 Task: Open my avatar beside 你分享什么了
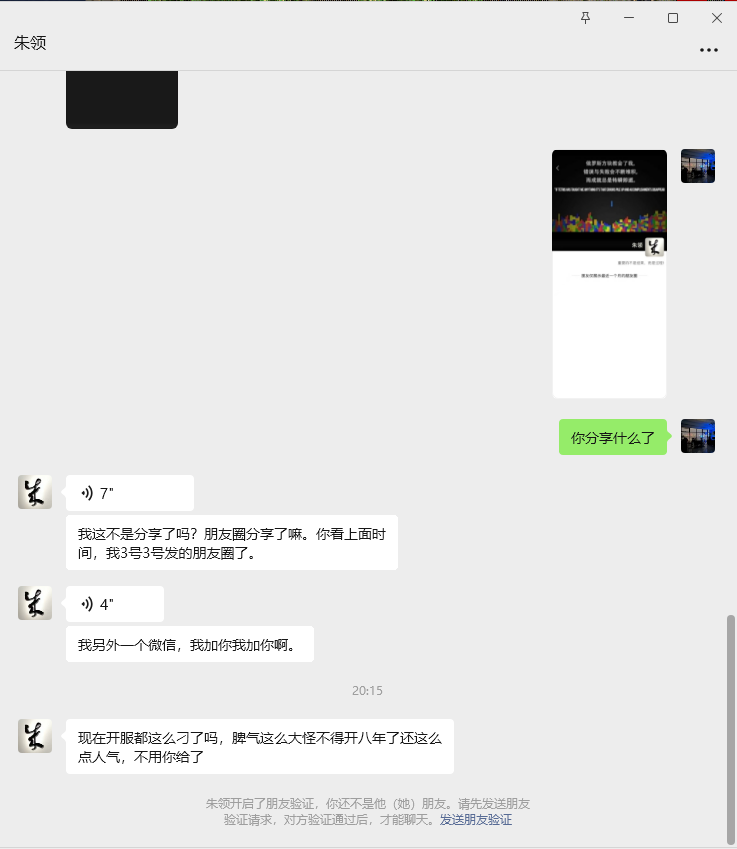pos(697,437)
